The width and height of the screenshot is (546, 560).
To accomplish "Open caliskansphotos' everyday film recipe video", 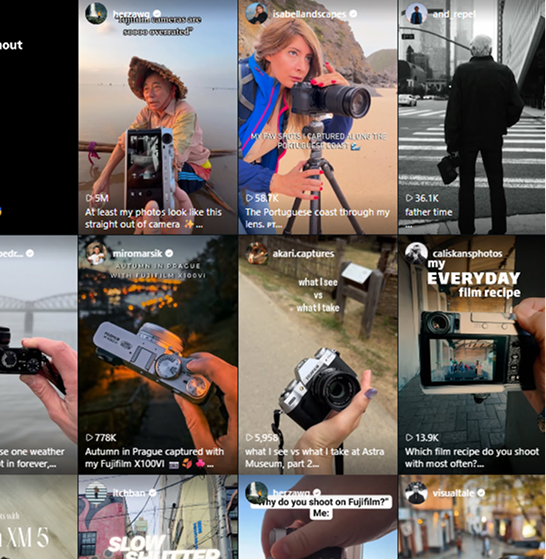I will click(472, 355).
